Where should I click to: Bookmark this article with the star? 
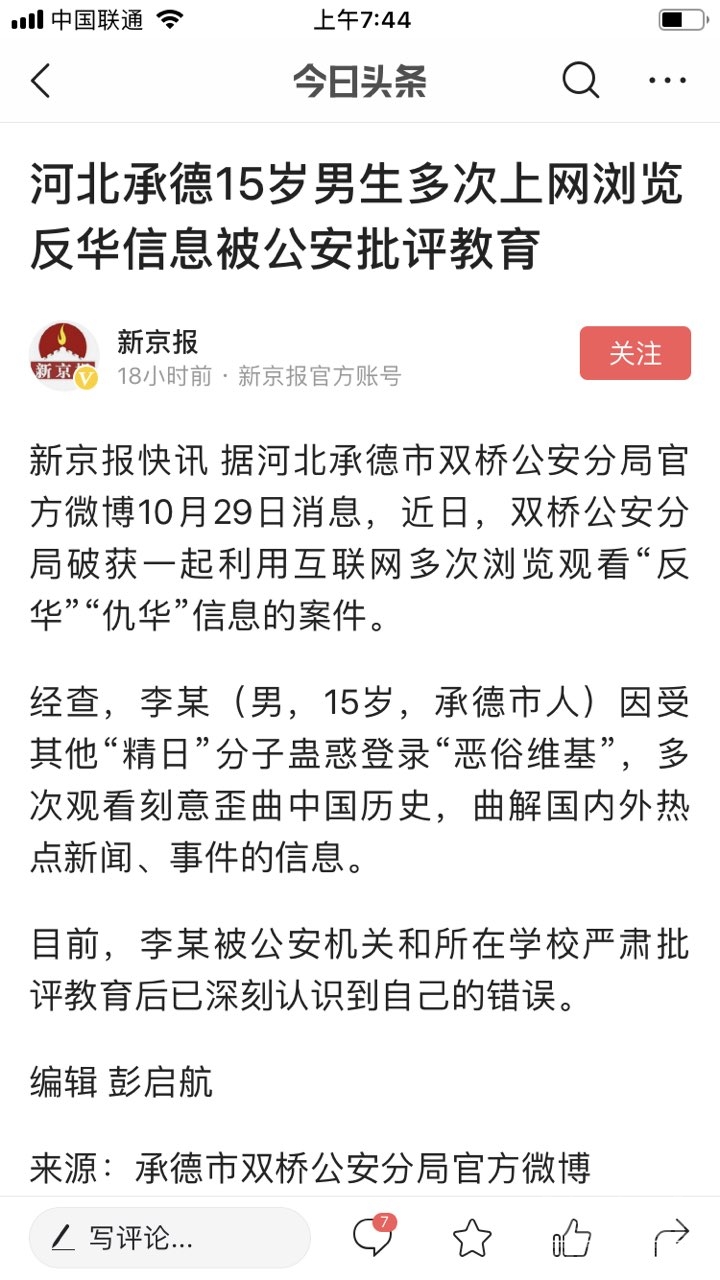click(x=472, y=1238)
